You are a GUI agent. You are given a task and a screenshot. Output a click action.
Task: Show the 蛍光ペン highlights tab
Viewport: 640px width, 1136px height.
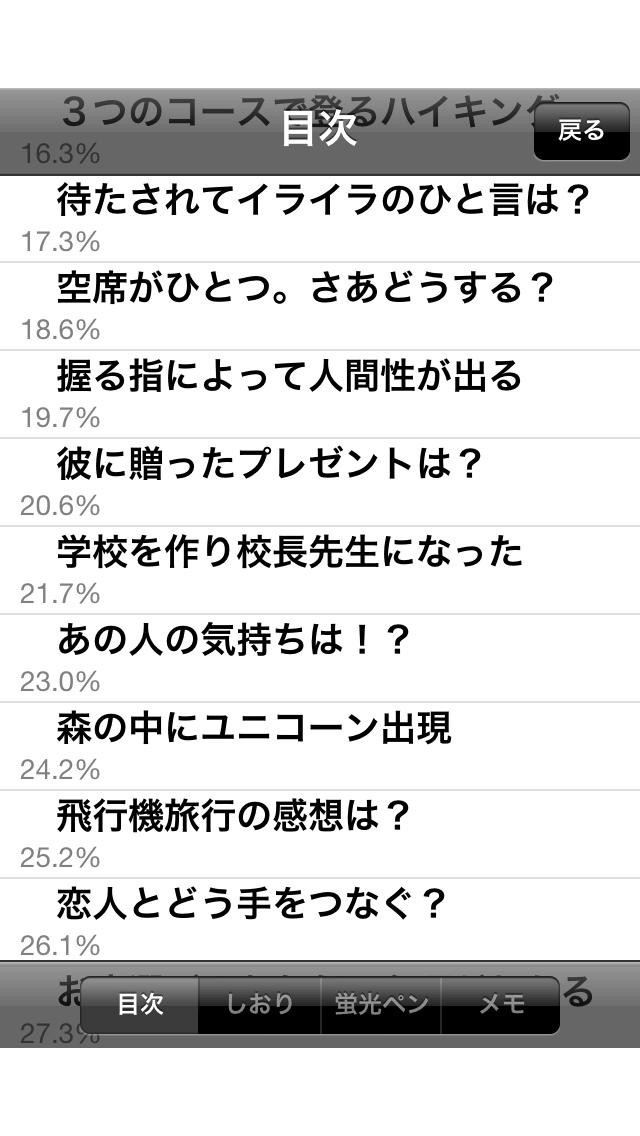coord(380,1004)
